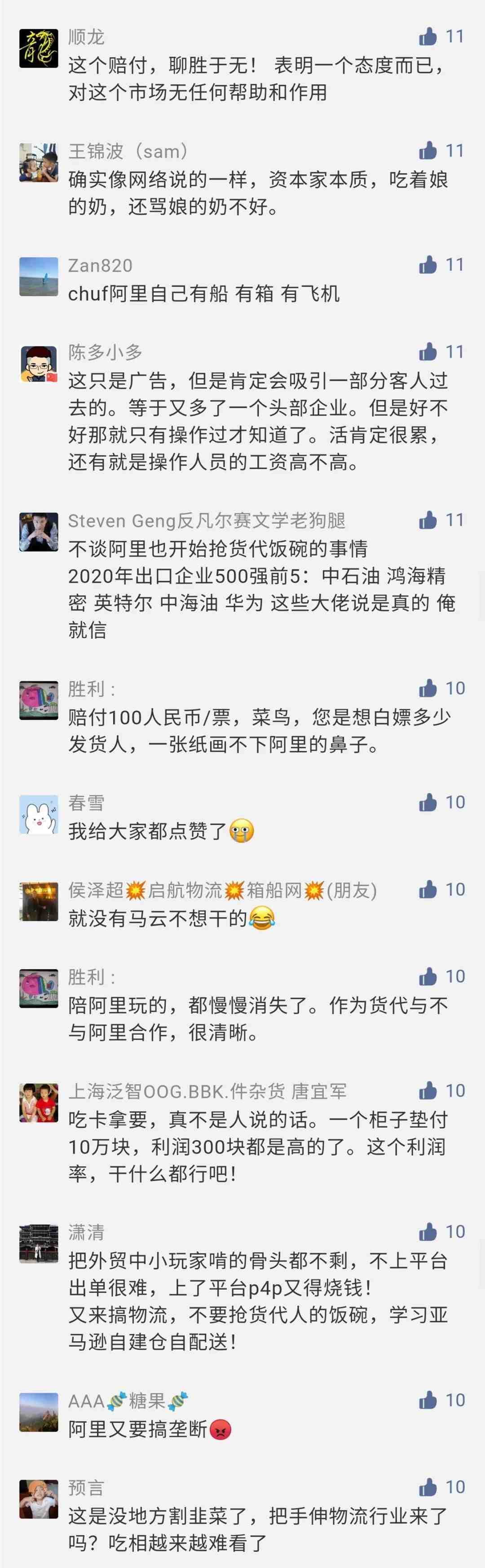This screenshot has height=1568, width=485.
Task: Like 顺龙's comment
Action: click(x=428, y=36)
